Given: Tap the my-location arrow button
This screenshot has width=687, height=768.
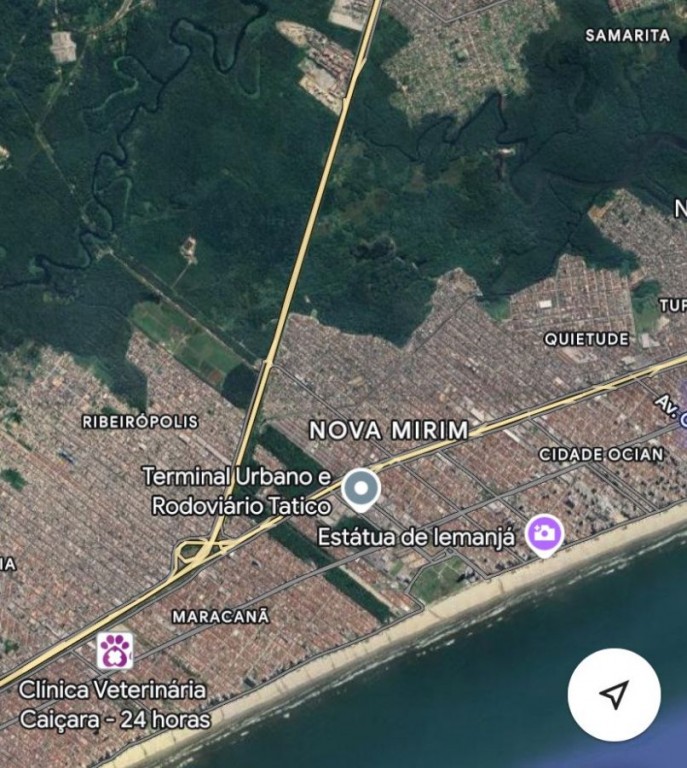Looking at the screenshot, I should coord(614,694).
